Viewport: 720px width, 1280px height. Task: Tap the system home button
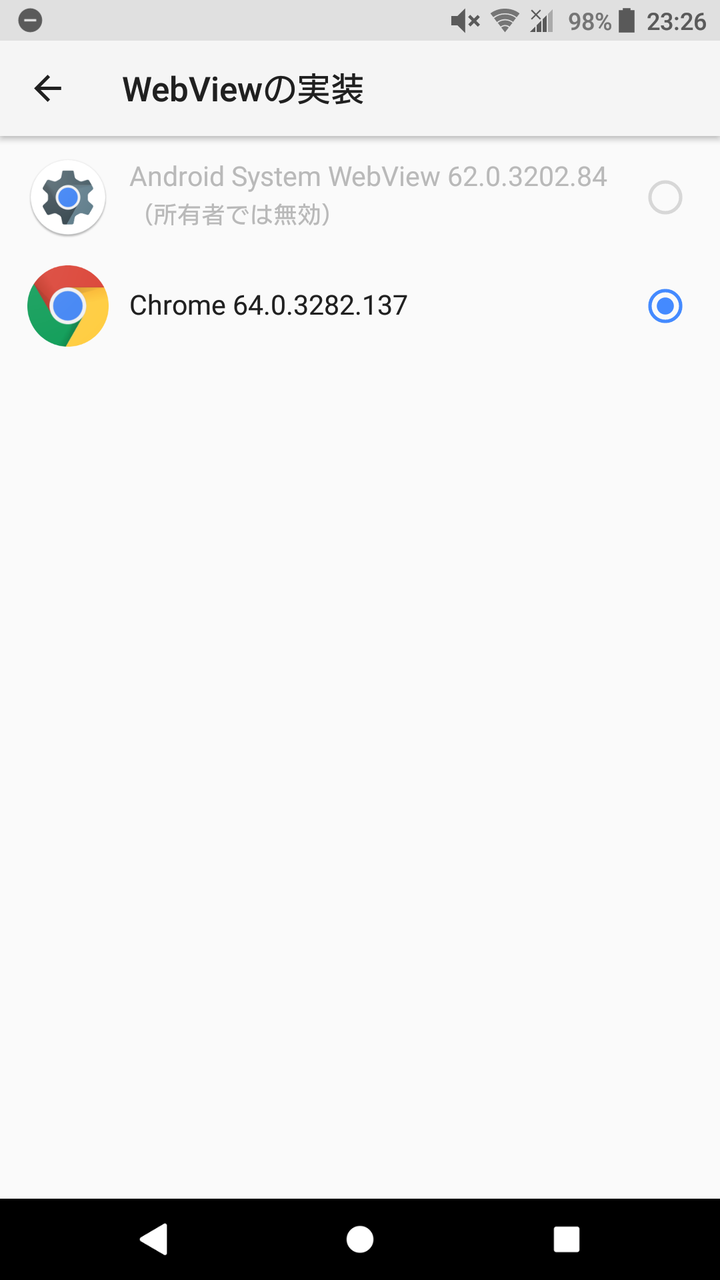point(360,1239)
